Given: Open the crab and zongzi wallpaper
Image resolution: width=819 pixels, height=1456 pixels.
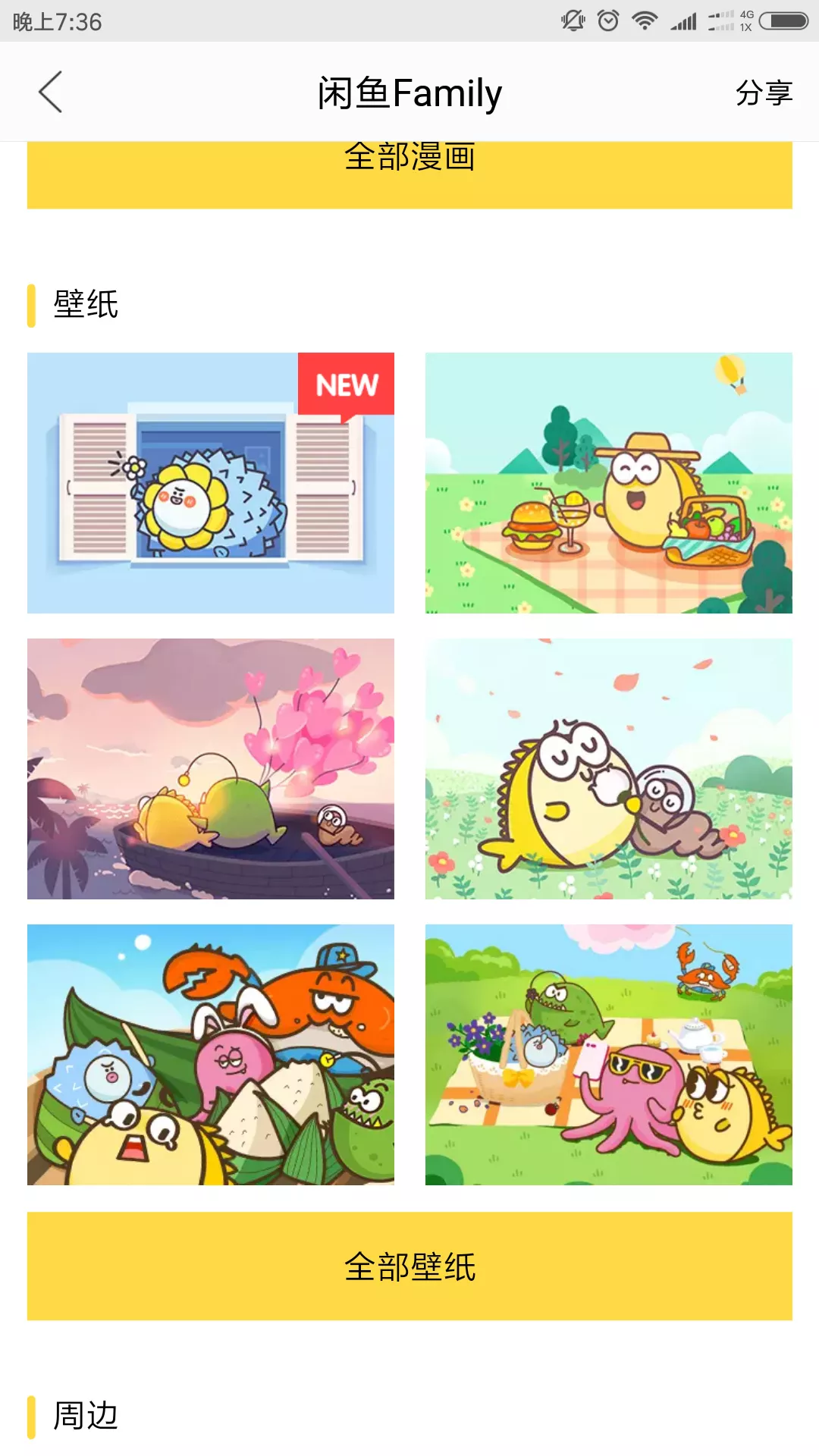Looking at the screenshot, I should point(211,1055).
